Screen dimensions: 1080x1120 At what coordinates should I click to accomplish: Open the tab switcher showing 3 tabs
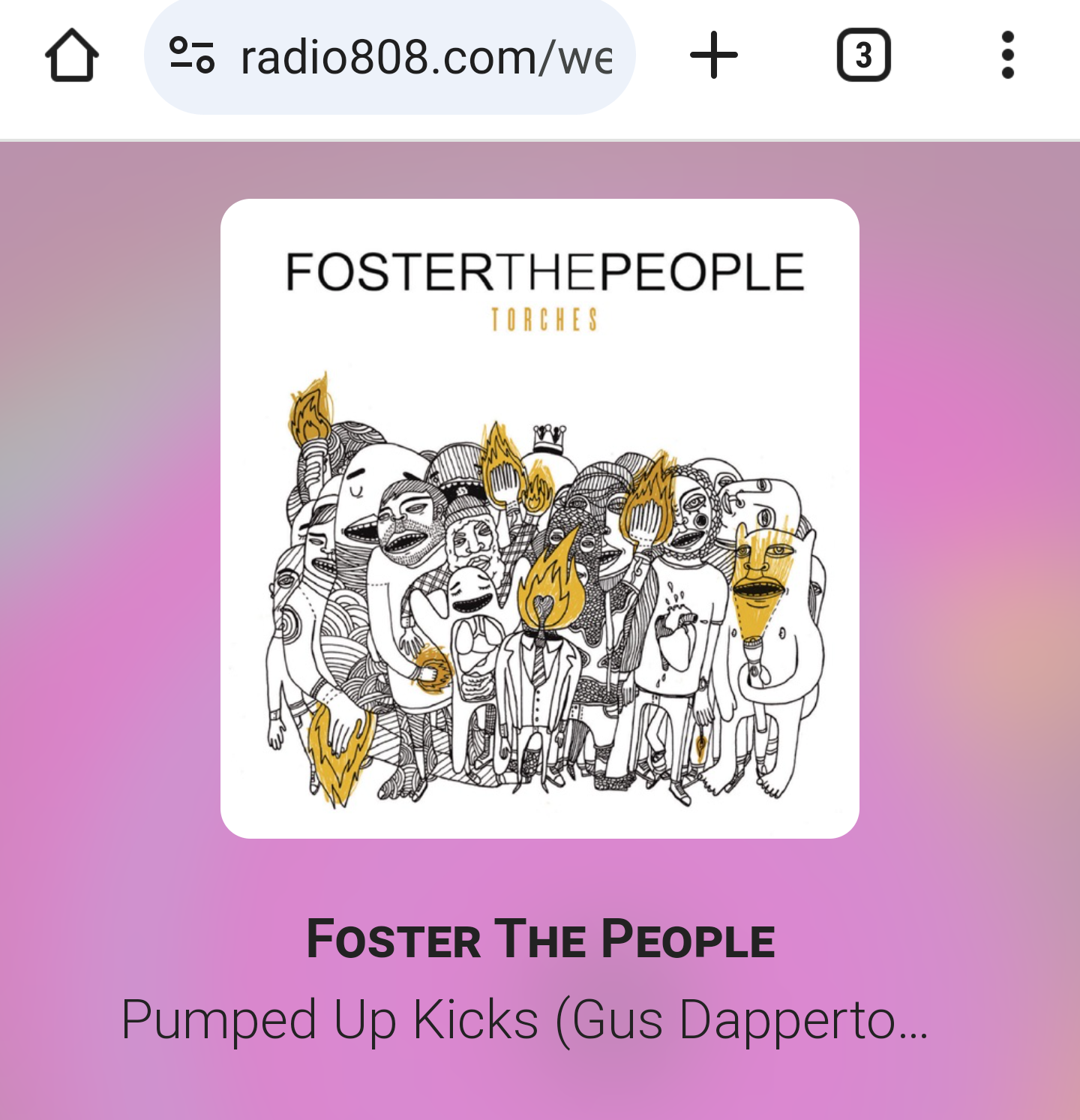click(863, 56)
